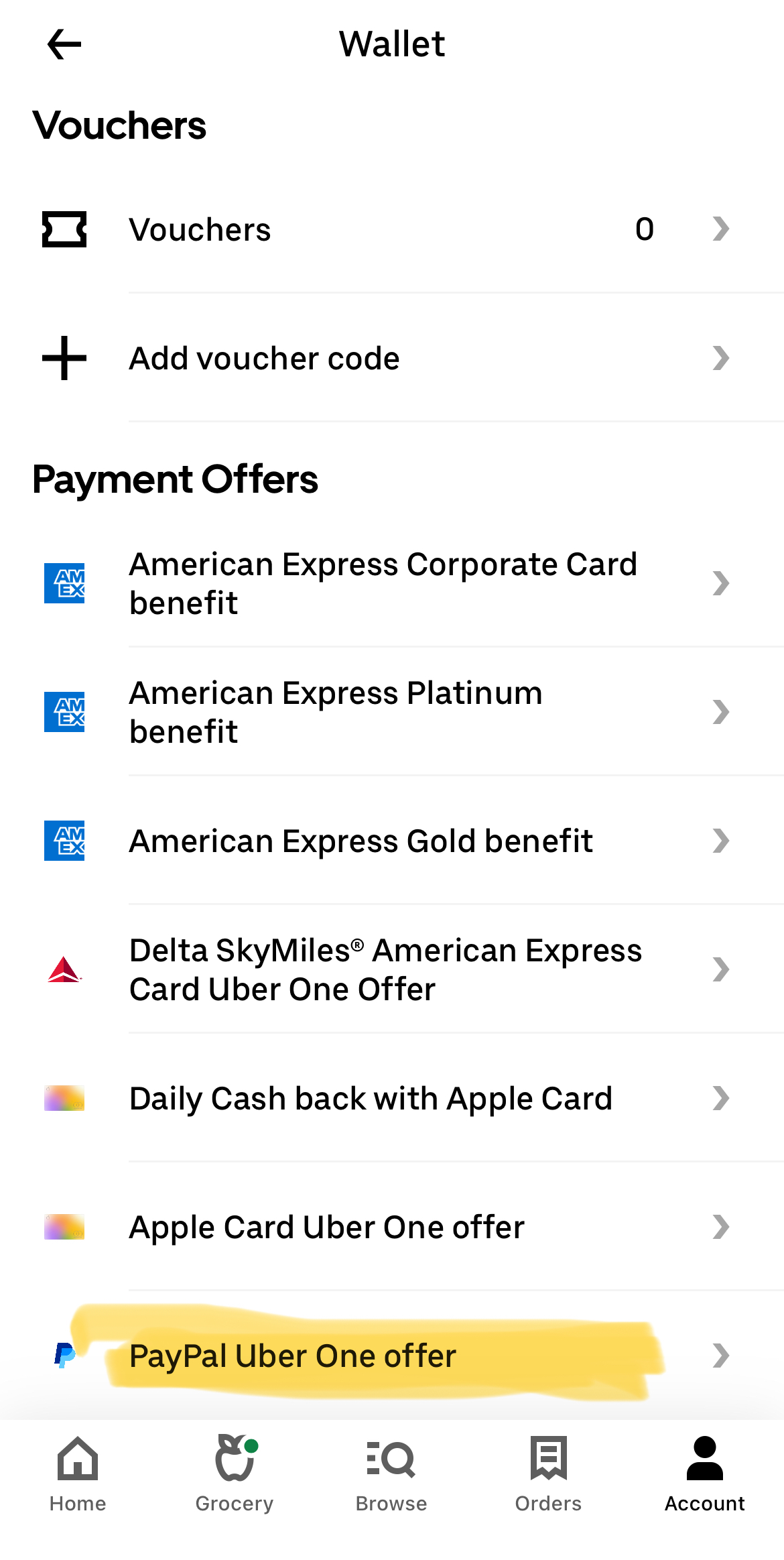Select the Delta SkyMiles logo icon
The image size is (784, 1560).
click(x=64, y=969)
